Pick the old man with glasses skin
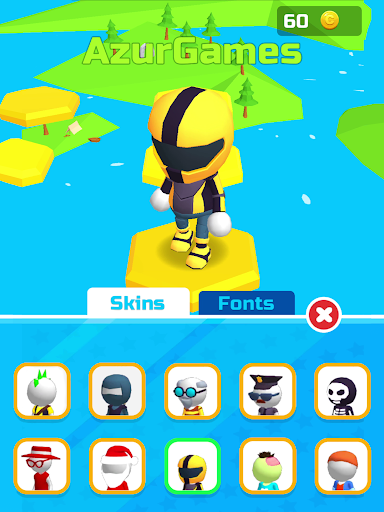 192,391
